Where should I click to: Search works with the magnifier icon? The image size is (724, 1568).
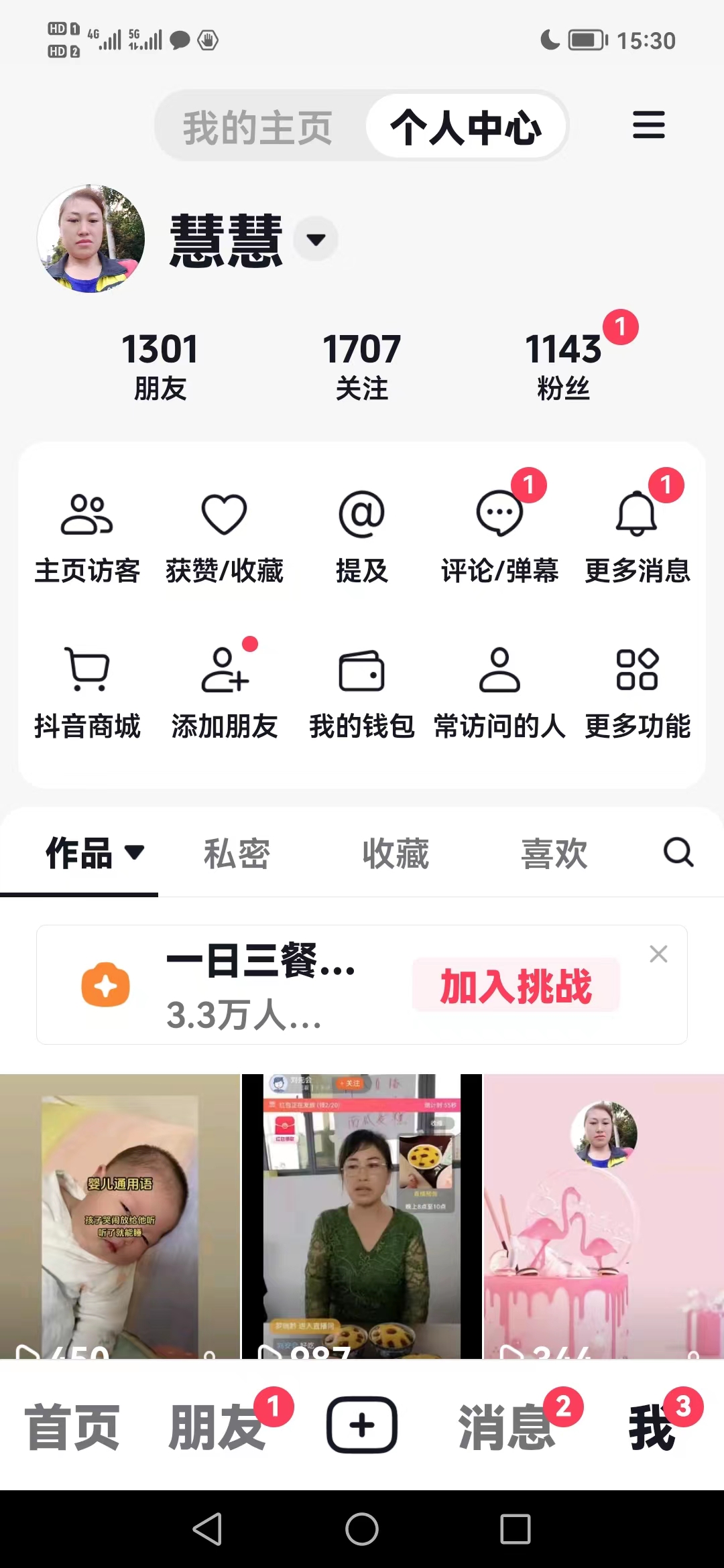coord(678,852)
